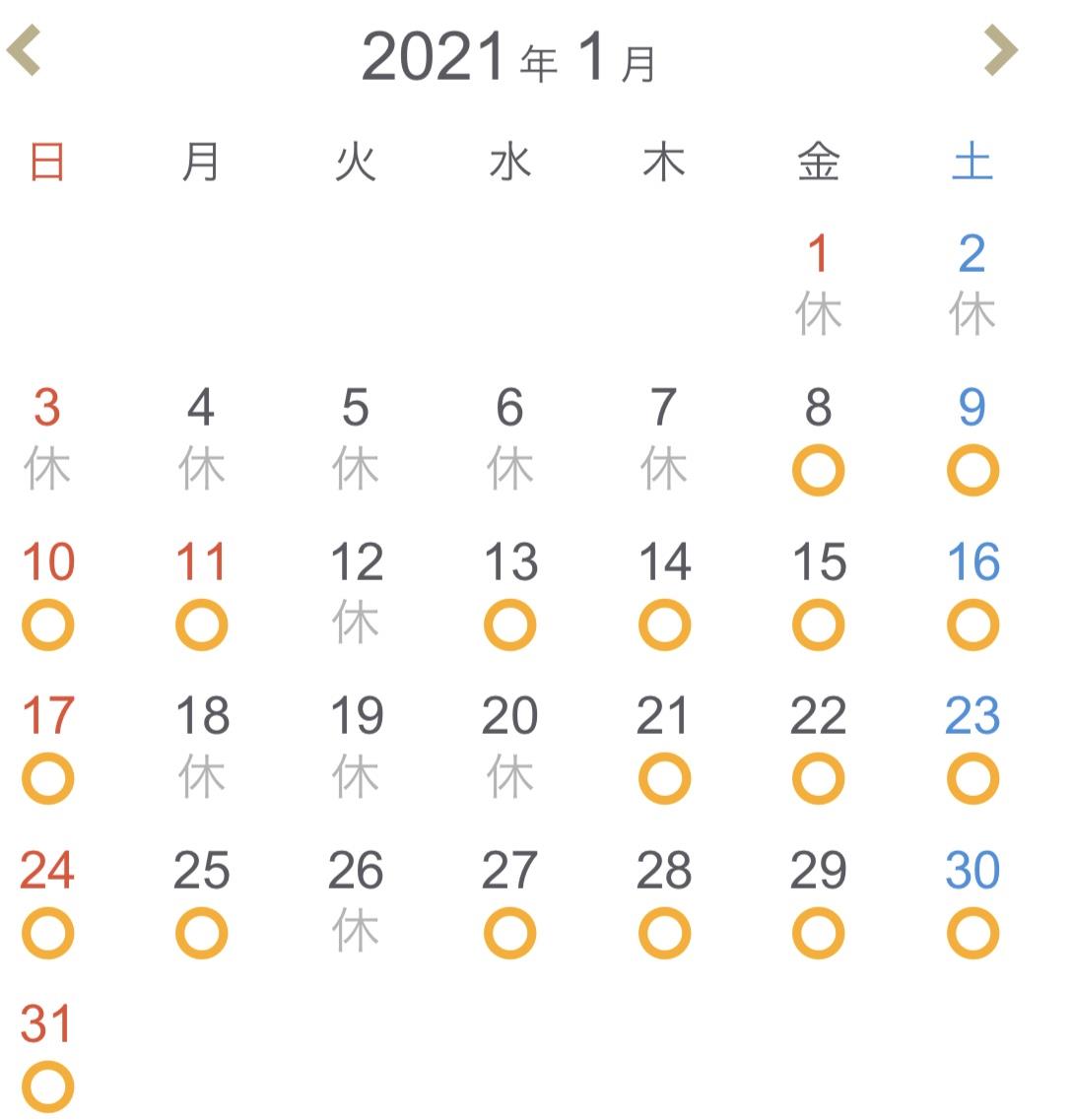Image resolution: width=1073 pixels, height=1120 pixels.
Task: Select January 27 as the date
Action: [510, 901]
